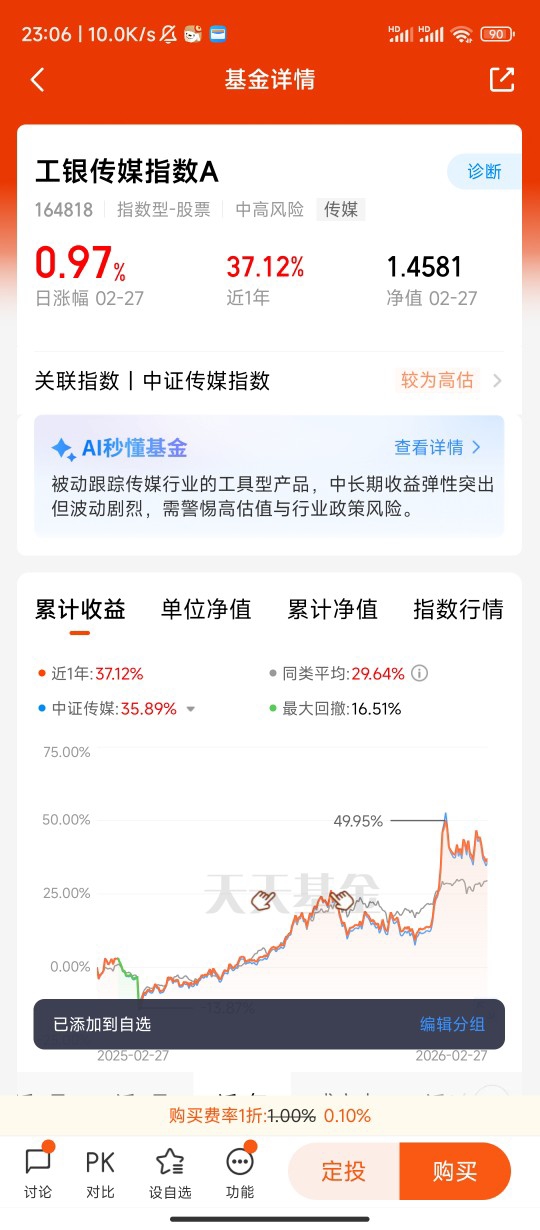540x1230 pixels.
Task: Show info about 同类平均
Action: pos(420,673)
